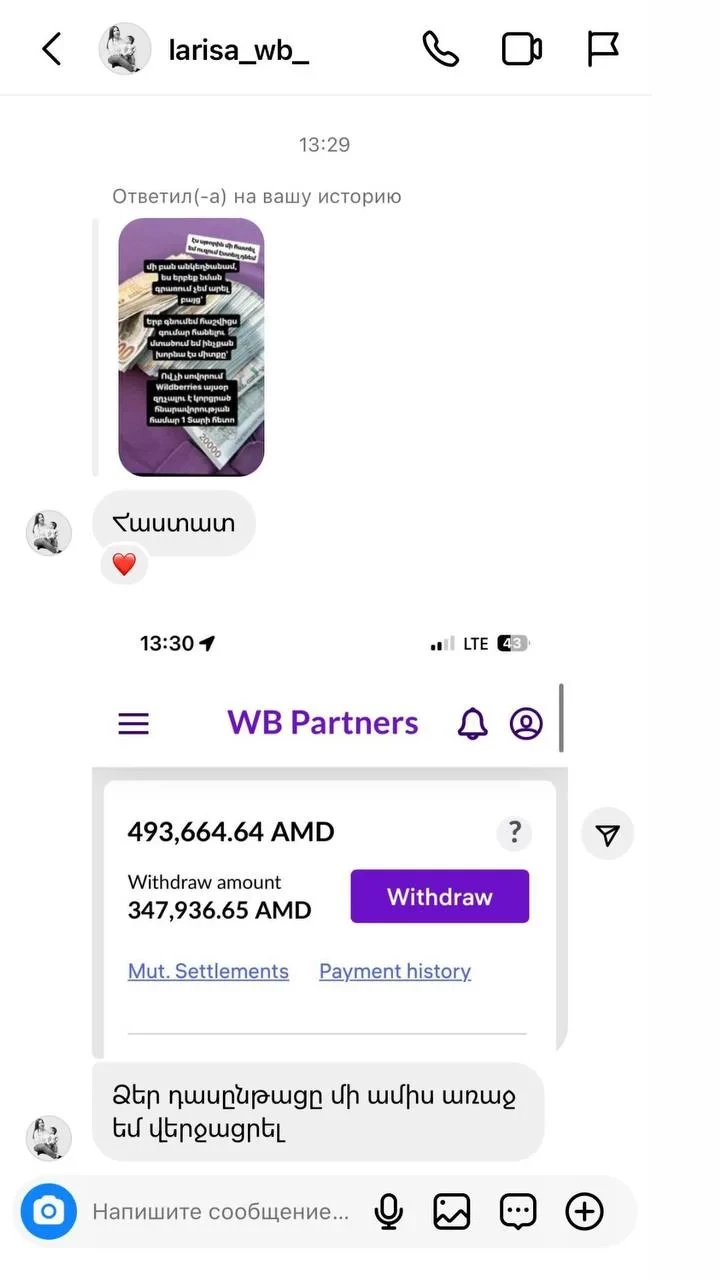Start a video call with larisa_wb_
The height and width of the screenshot is (1280, 720).
pos(521,49)
